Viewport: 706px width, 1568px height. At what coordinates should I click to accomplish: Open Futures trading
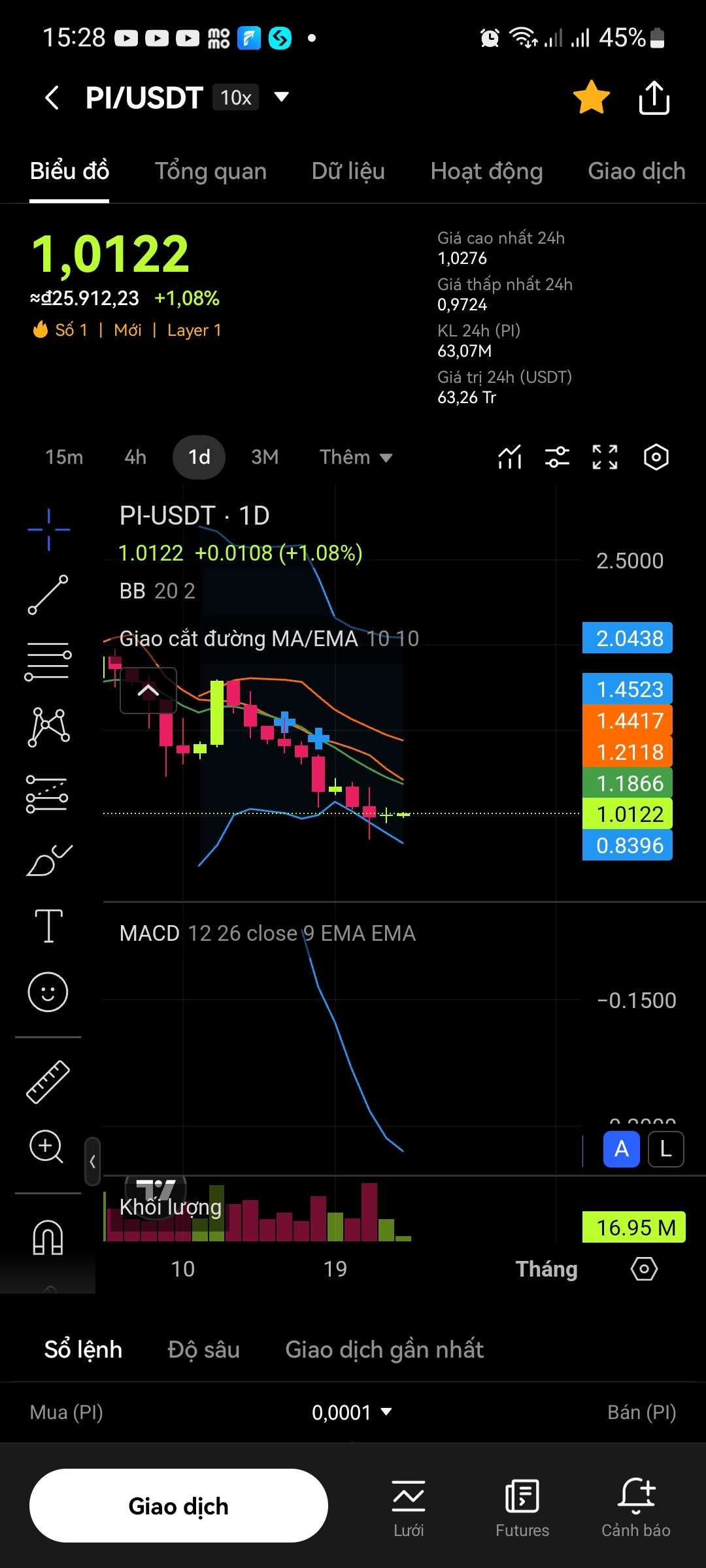(x=522, y=1507)
